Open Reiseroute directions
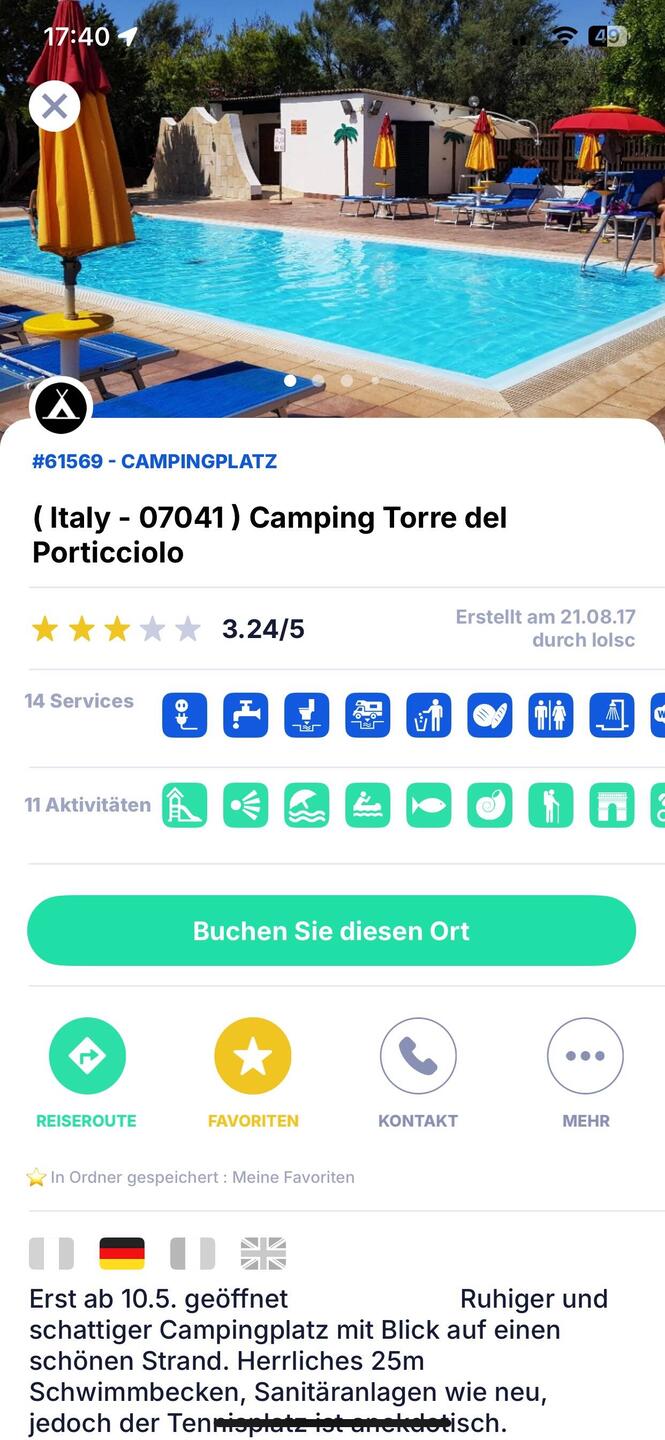Screen dimensions: 665x1440 (87, 1057)
